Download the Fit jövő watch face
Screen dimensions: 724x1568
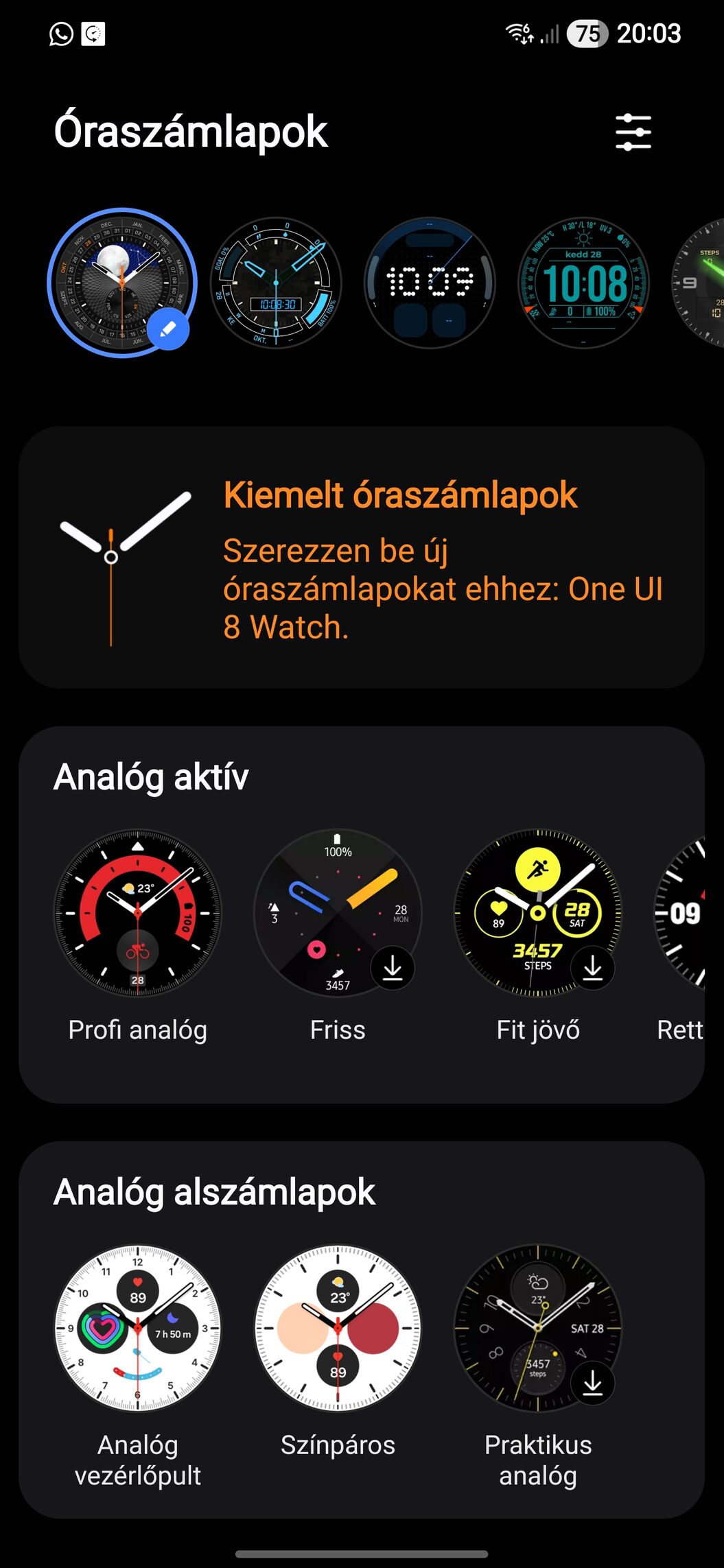tap(593, 968)
